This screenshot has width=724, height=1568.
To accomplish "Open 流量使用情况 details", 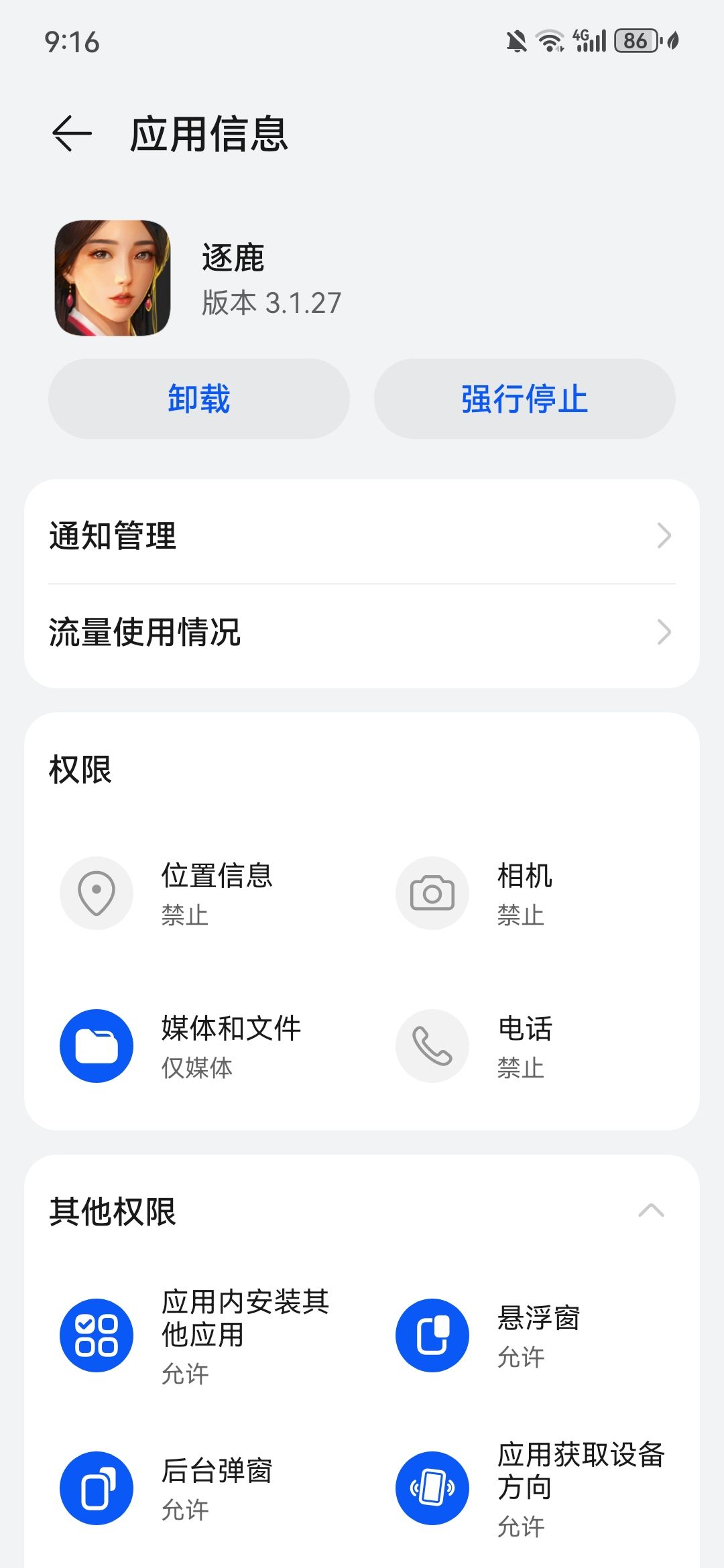I will pos(362,633).
